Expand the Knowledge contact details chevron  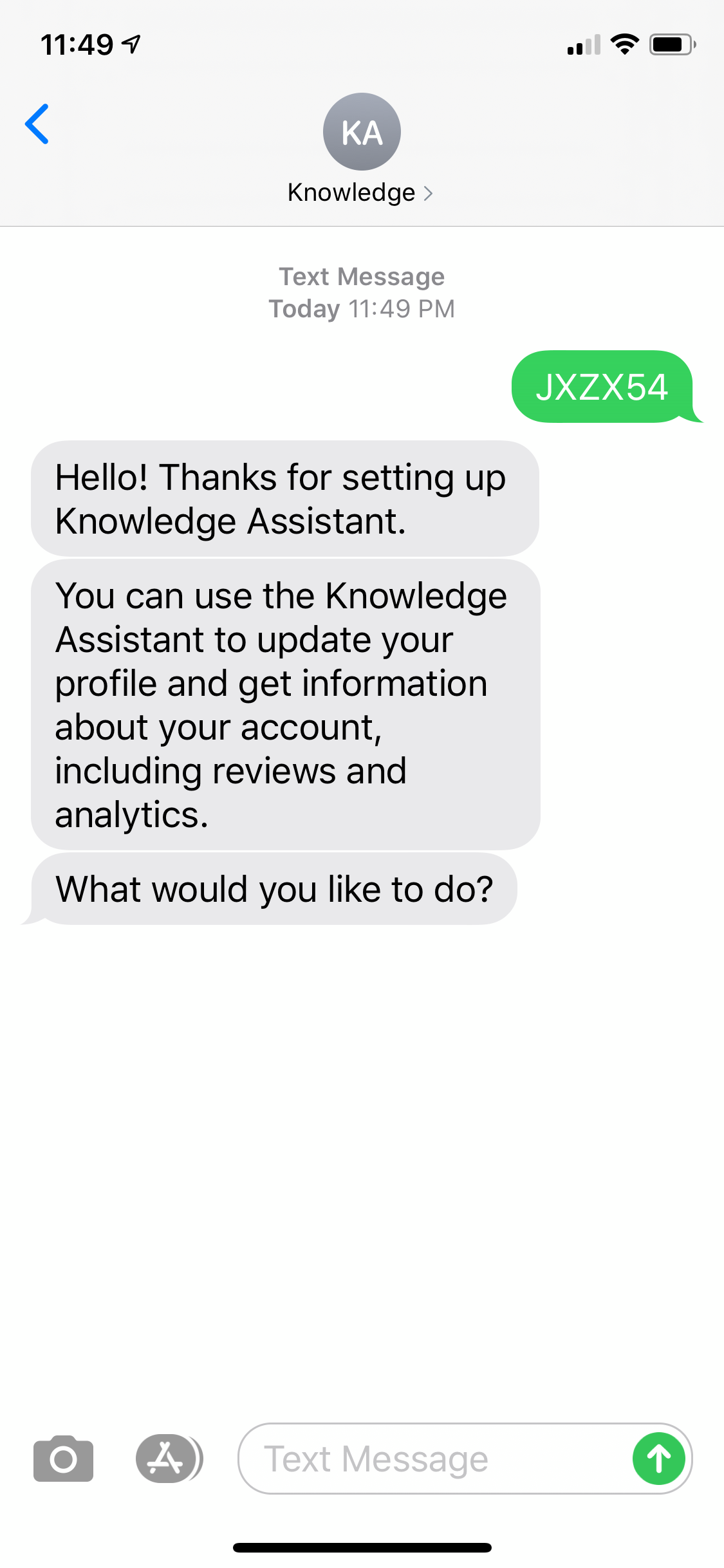[x=429, y=192]
